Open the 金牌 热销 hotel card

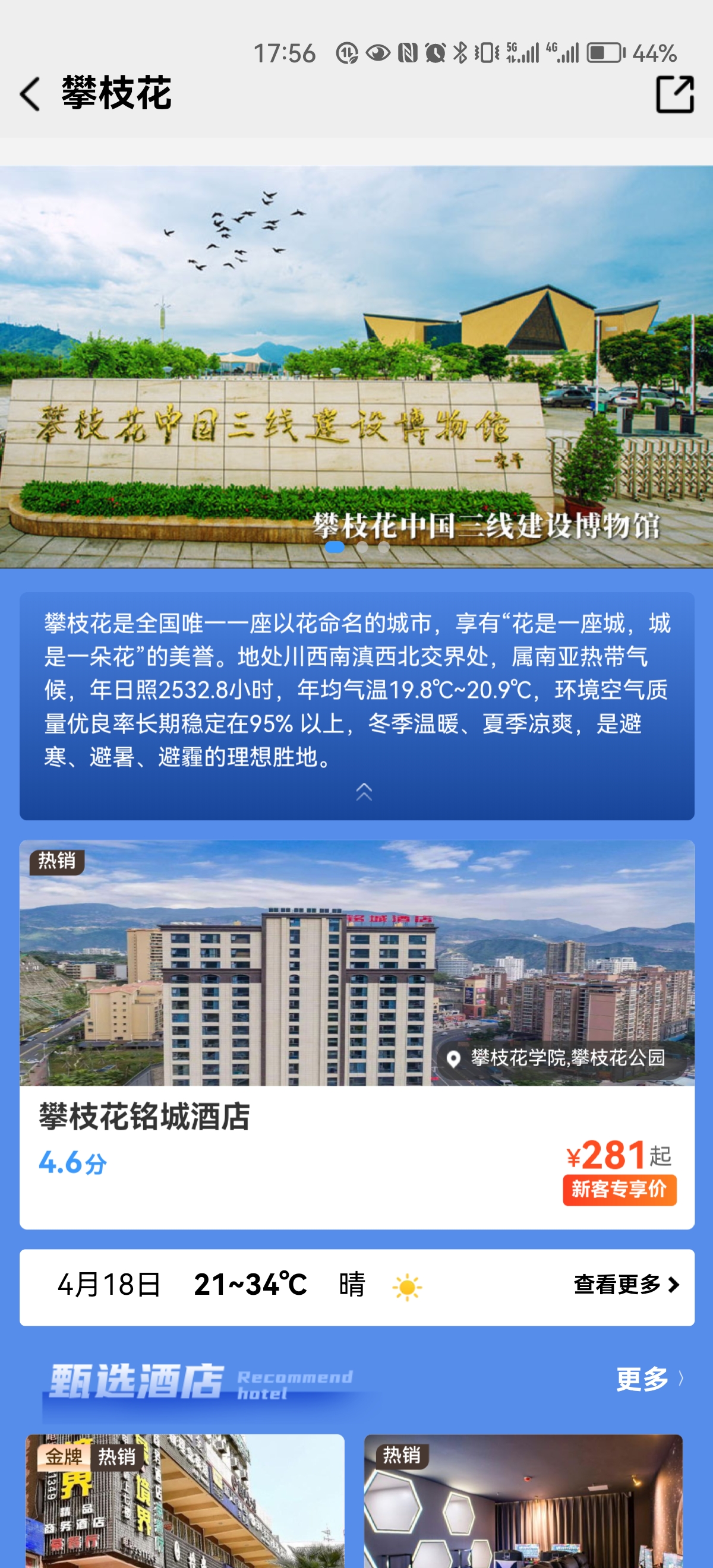[185, 1503]
